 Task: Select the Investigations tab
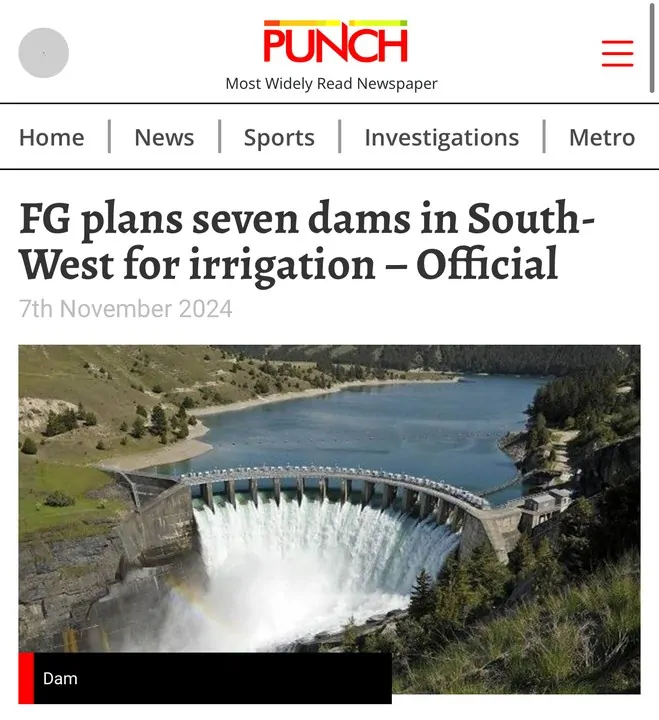(441, 138)
